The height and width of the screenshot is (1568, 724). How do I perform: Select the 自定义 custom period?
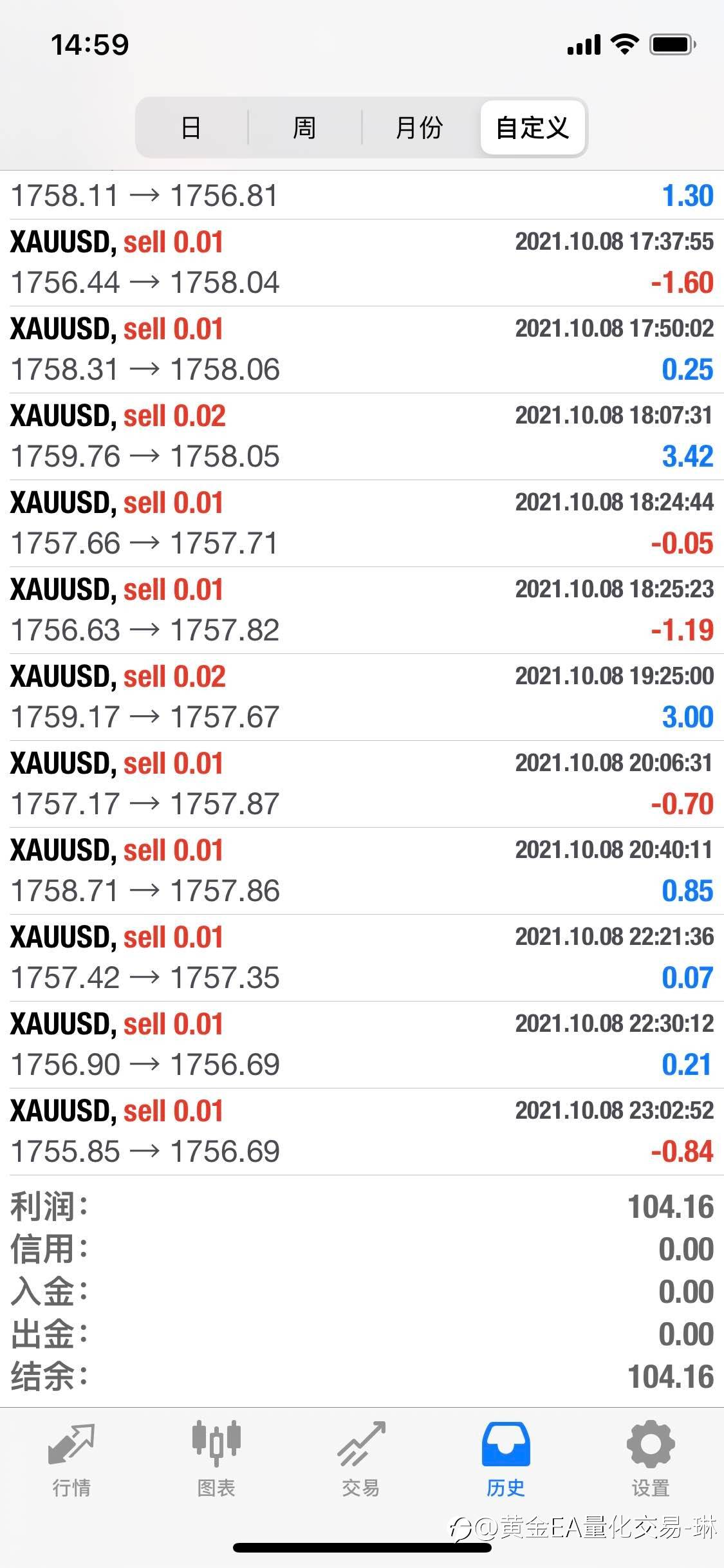(532, 127)
